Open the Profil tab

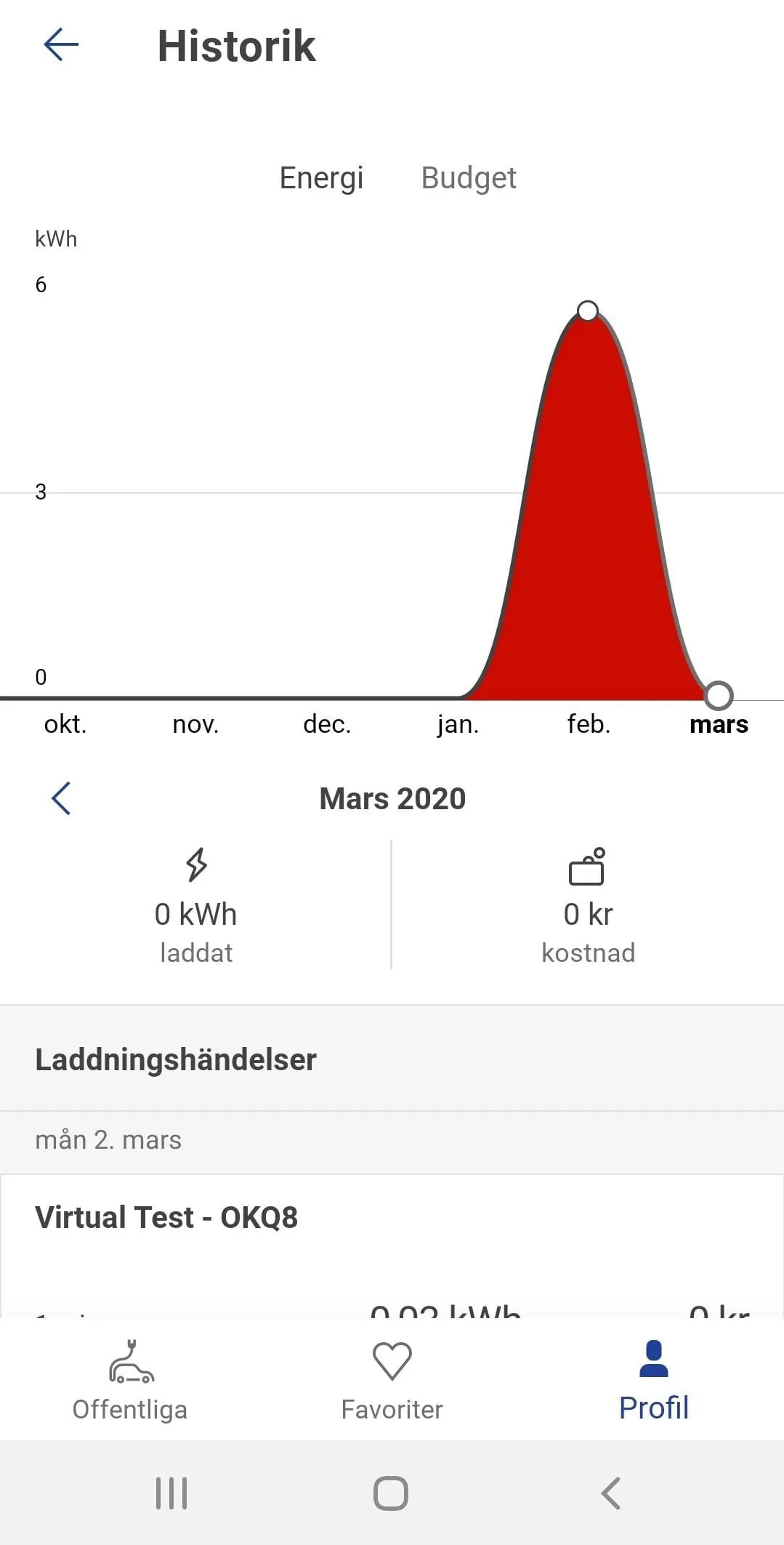[x=653, y=1380]
